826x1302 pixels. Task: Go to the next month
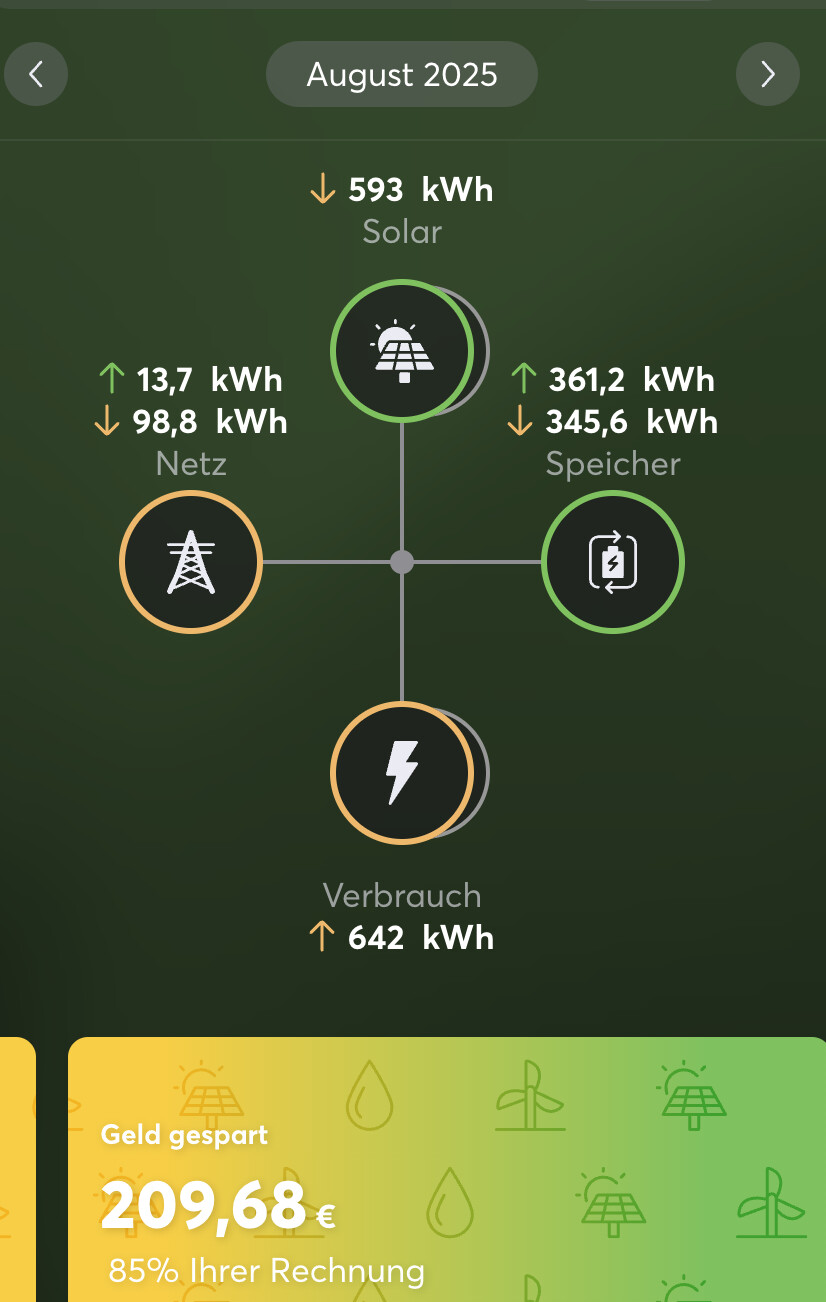click(767, 74)
